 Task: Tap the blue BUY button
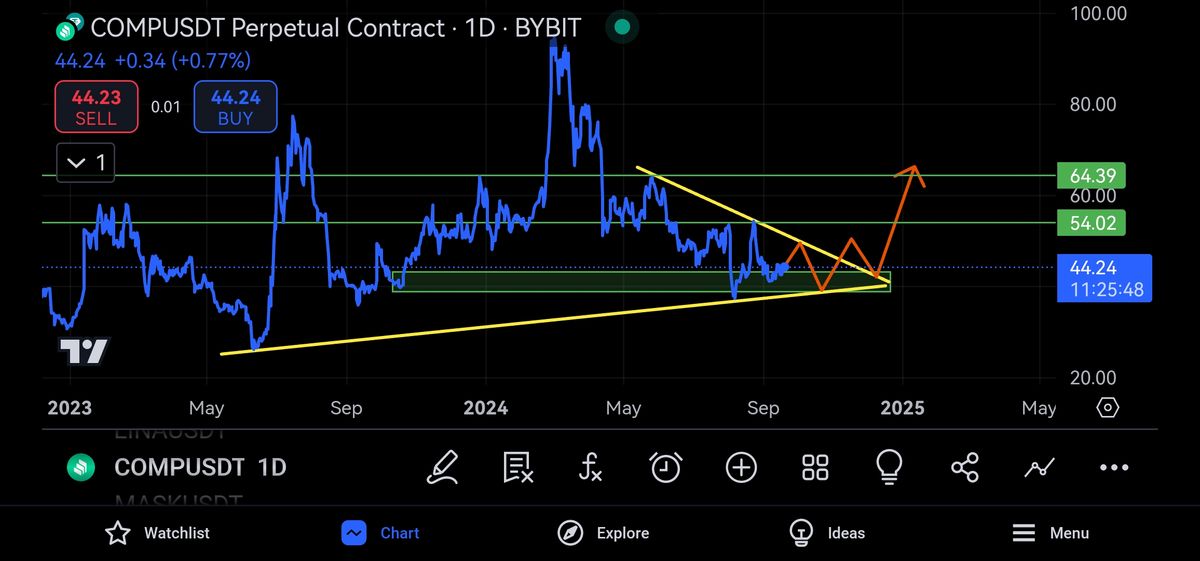click(235, 107)
